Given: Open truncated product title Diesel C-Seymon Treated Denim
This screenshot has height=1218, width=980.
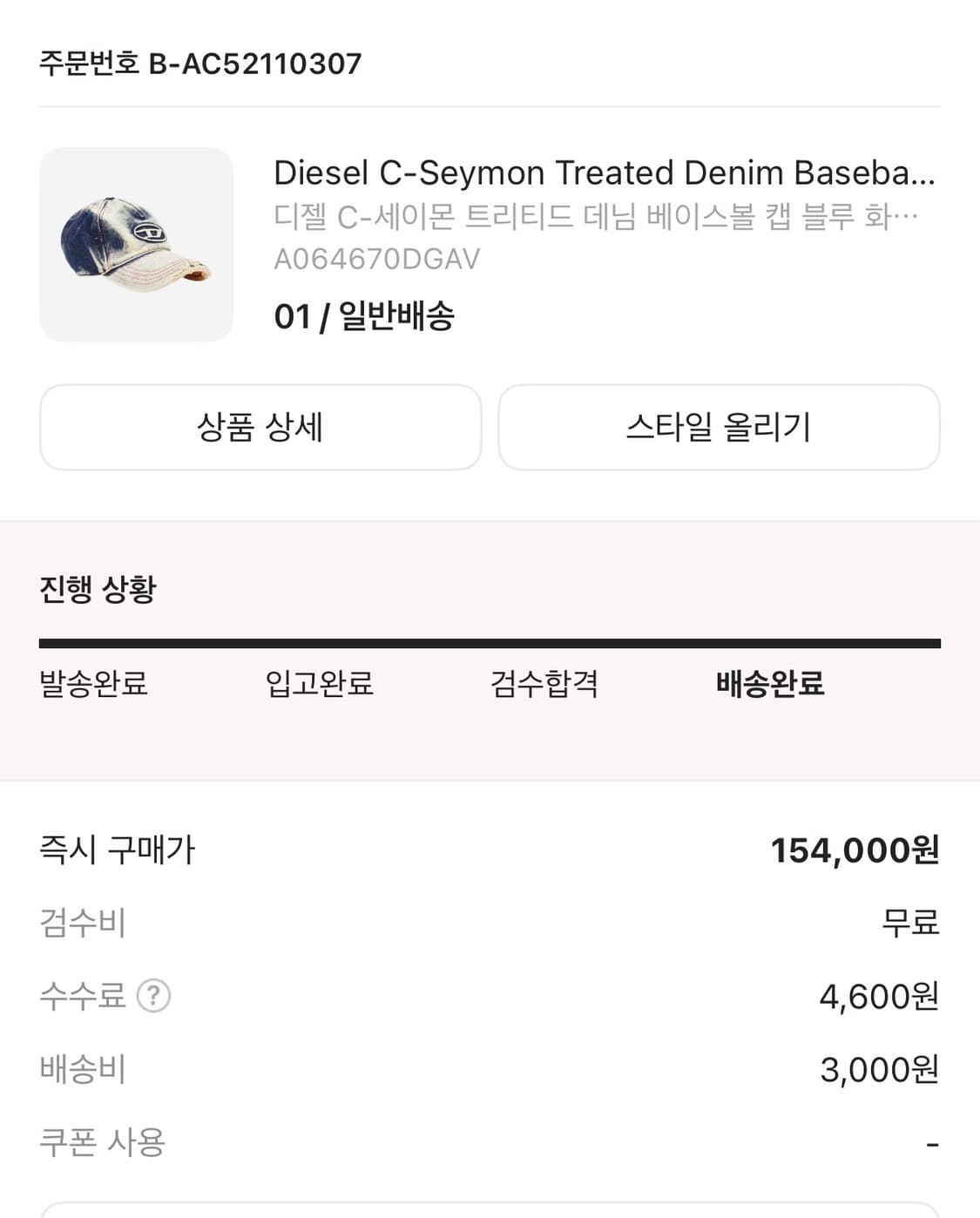Looking at the screenshot, I should coord(604,173).
